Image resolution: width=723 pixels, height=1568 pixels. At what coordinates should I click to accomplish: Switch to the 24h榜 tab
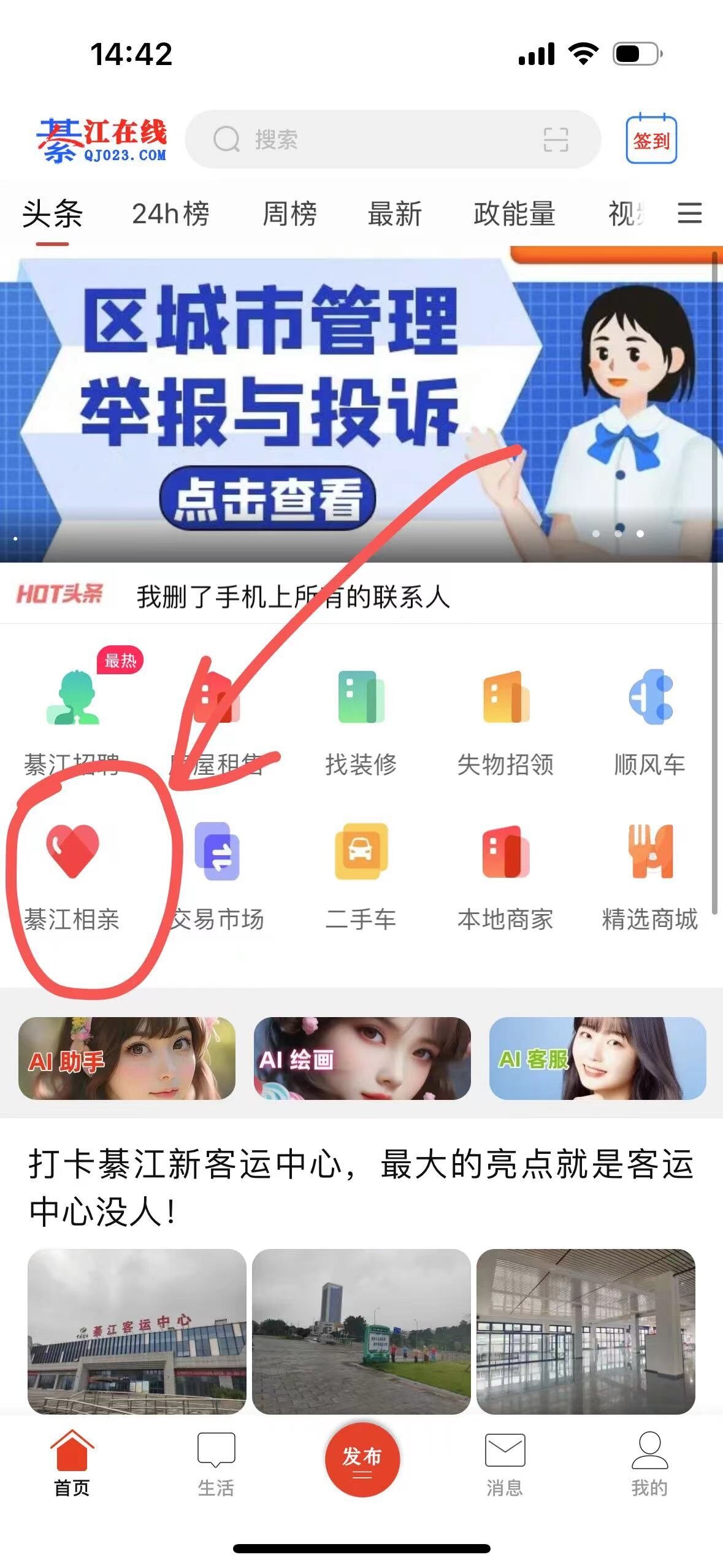tap(170, 214)
